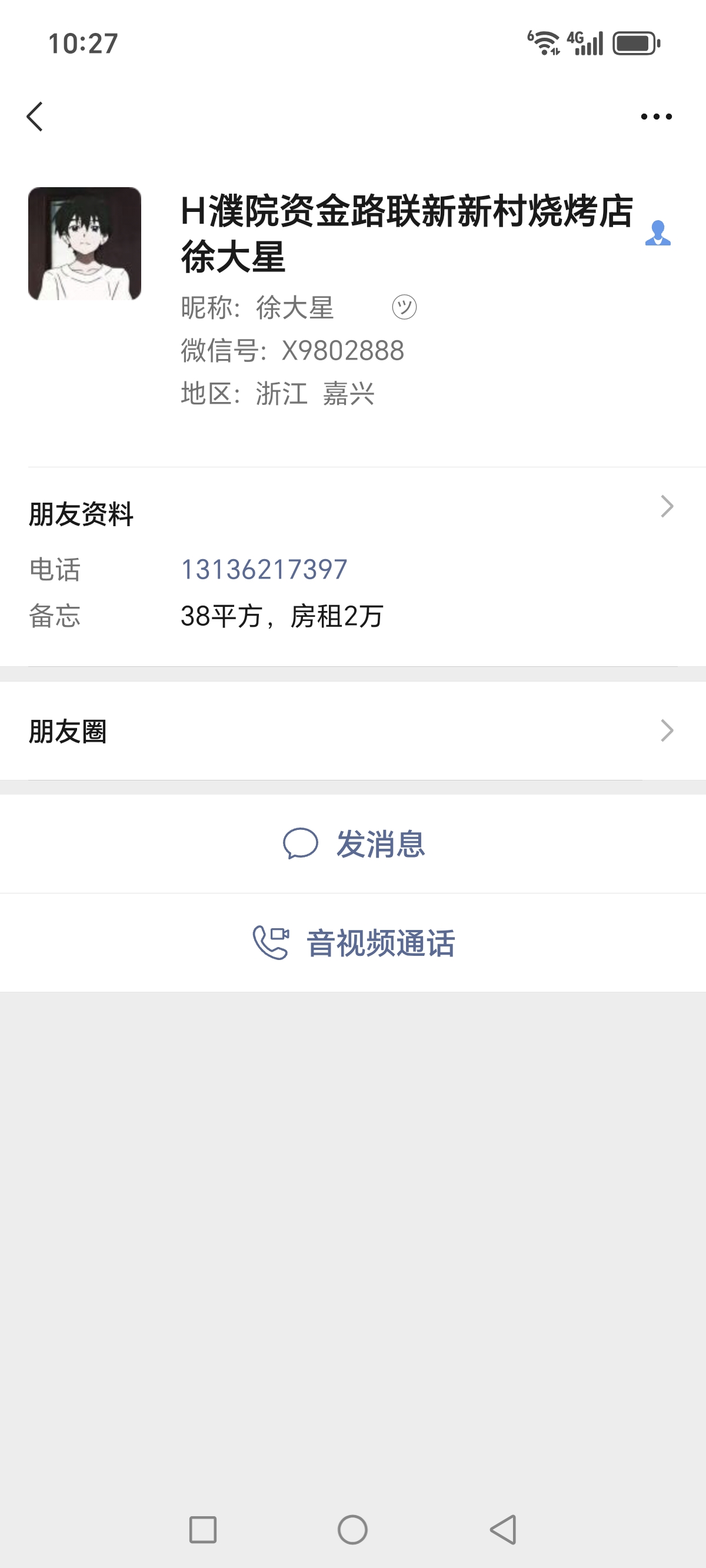Tap the Wi-Fi status bar icon
Viewport: 706px width, 1568px height.
[544, 41]
